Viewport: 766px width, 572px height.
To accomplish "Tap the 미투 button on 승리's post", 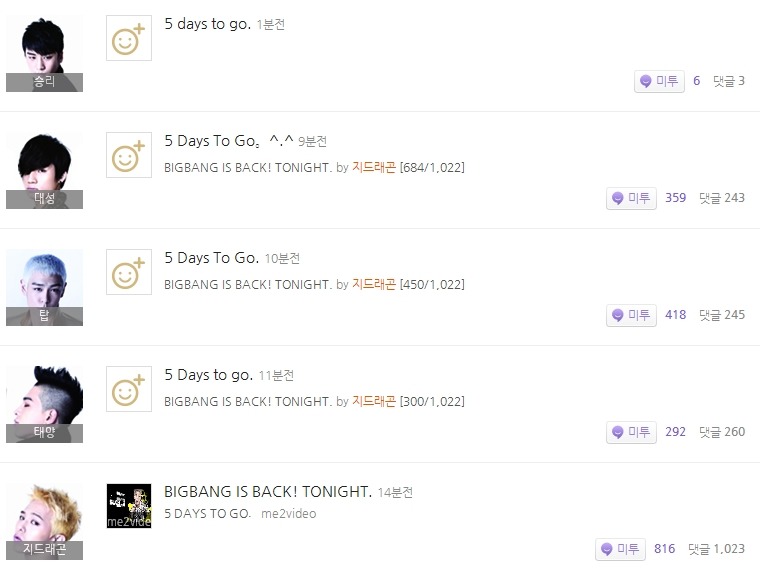I will coord(659,81).
